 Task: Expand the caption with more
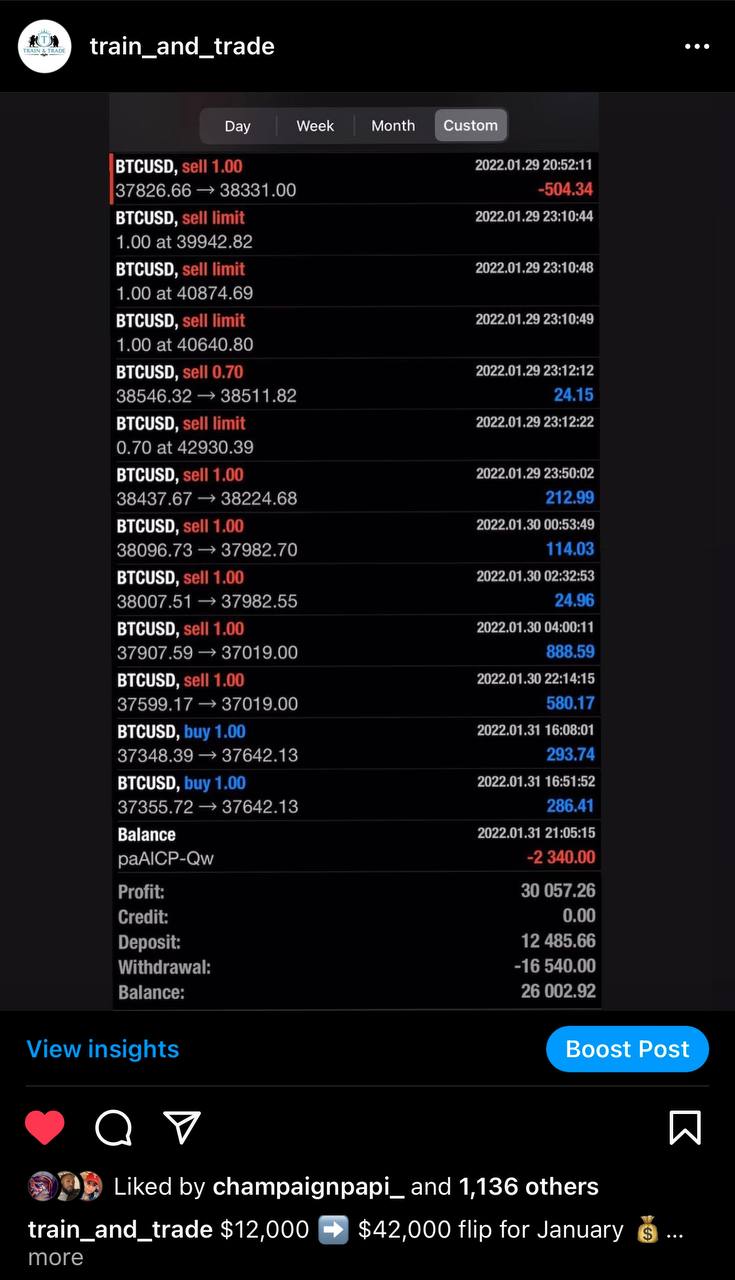point(55,1258)
